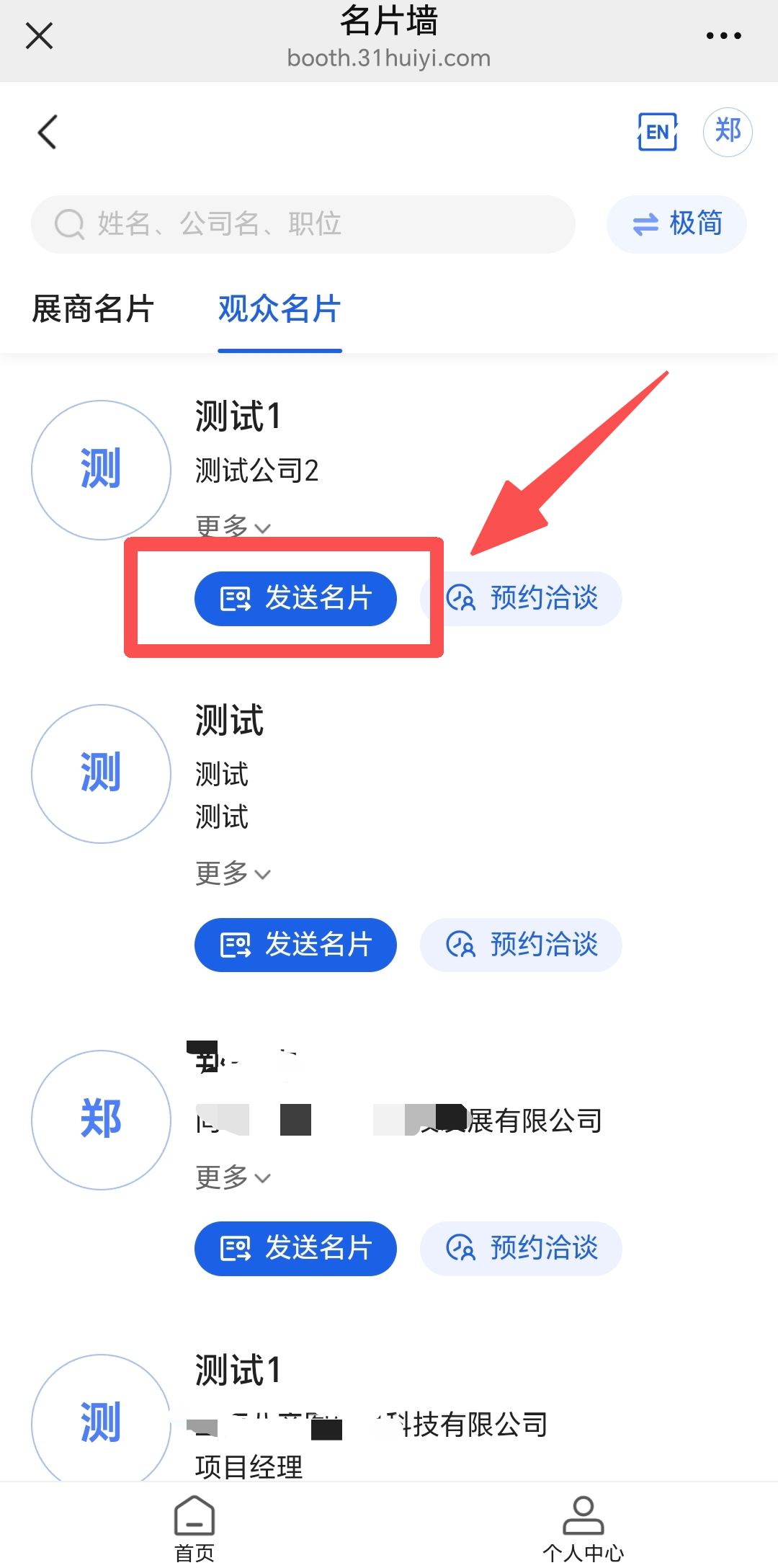
Task: Switch language with the EN icon
Action: coord(657,132)
